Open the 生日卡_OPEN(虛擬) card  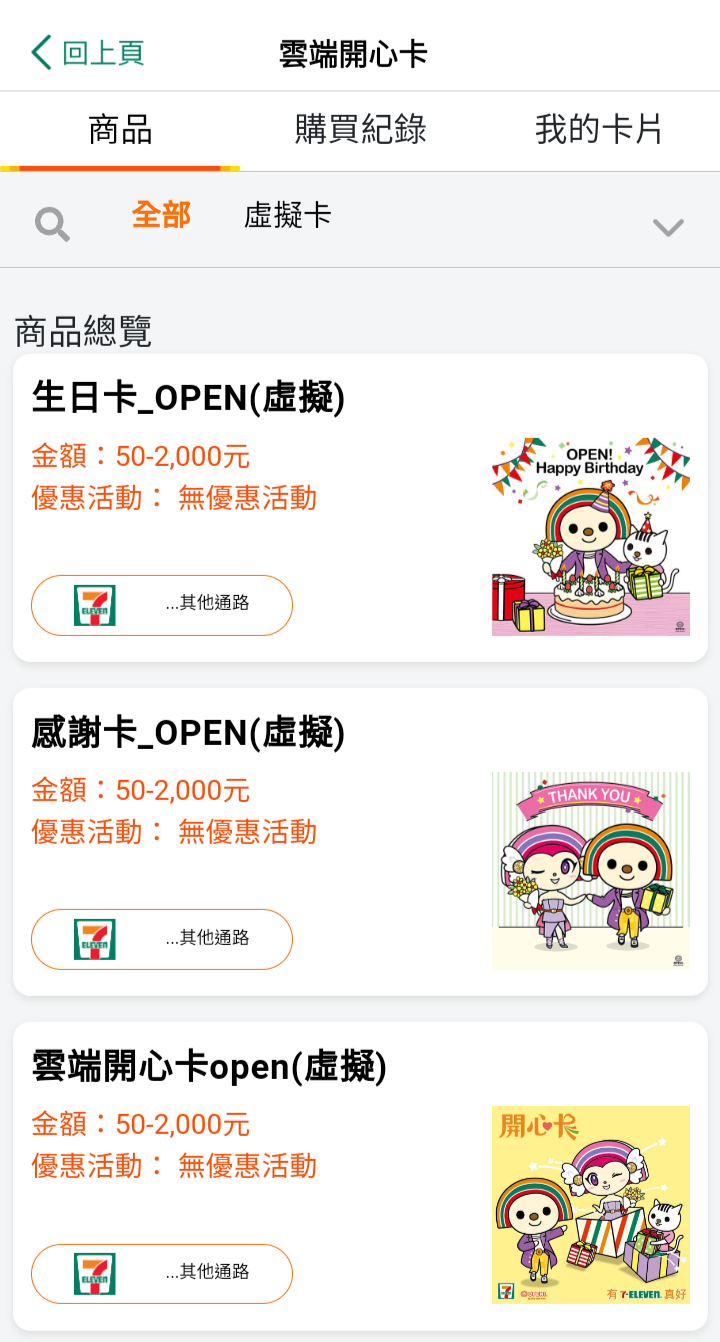click(189, 398)
